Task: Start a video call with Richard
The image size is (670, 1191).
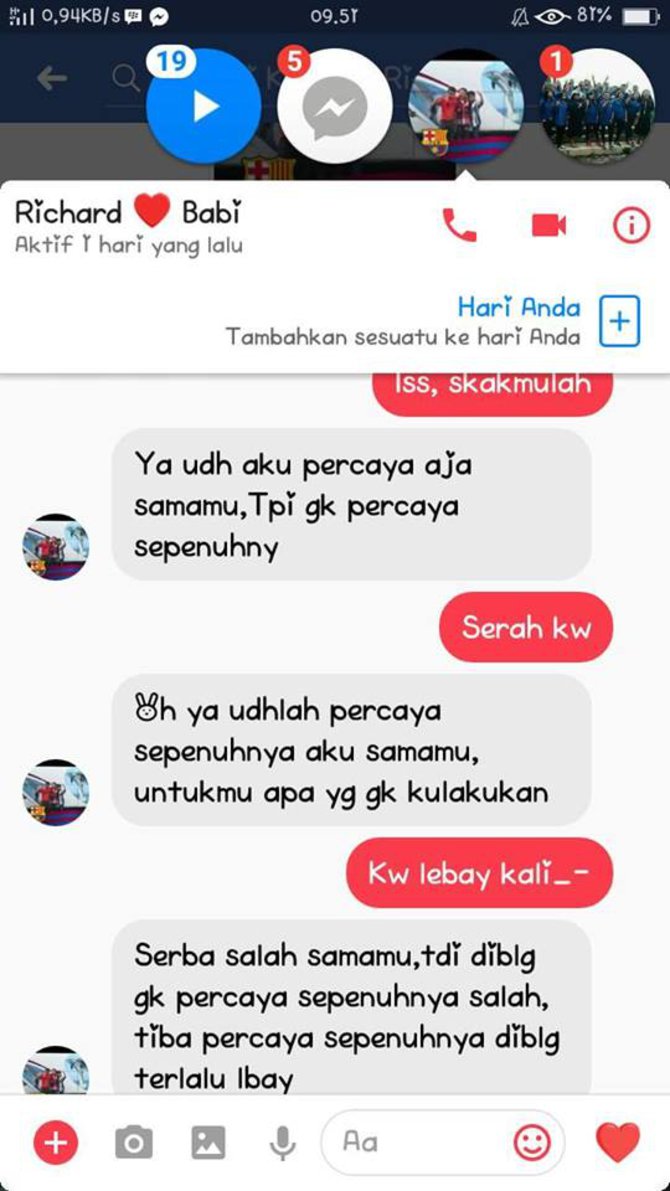Action: (549, 226)
